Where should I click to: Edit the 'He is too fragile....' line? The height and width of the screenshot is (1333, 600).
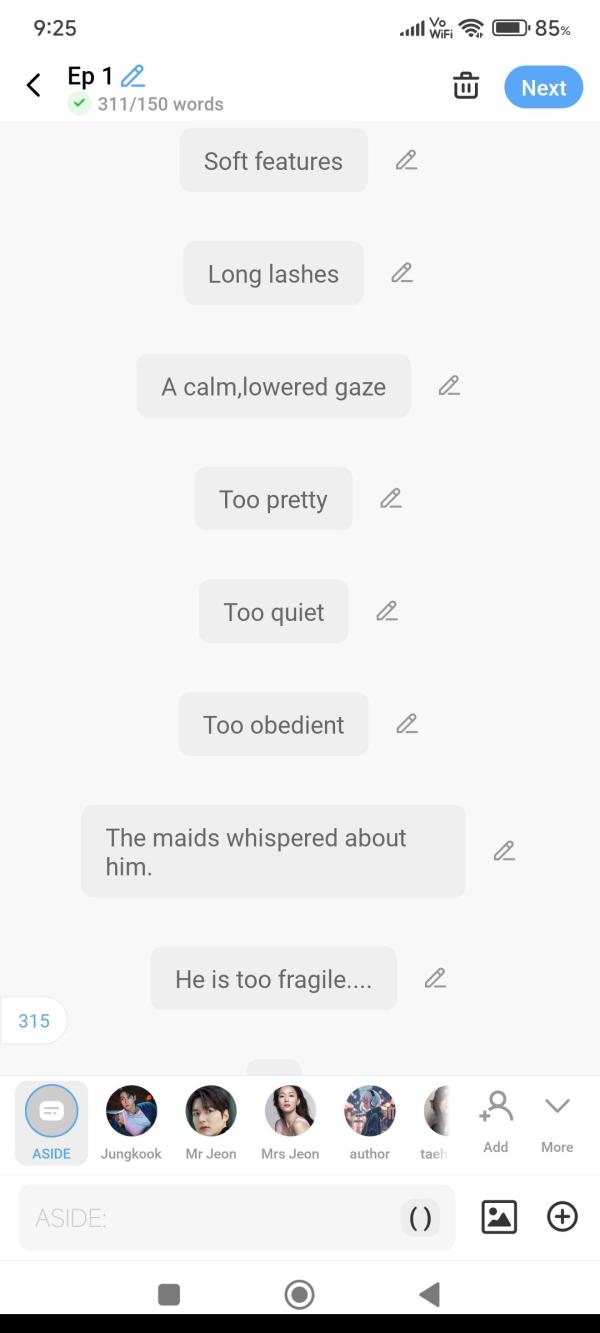pyautogui.click(x=435, y=978)
